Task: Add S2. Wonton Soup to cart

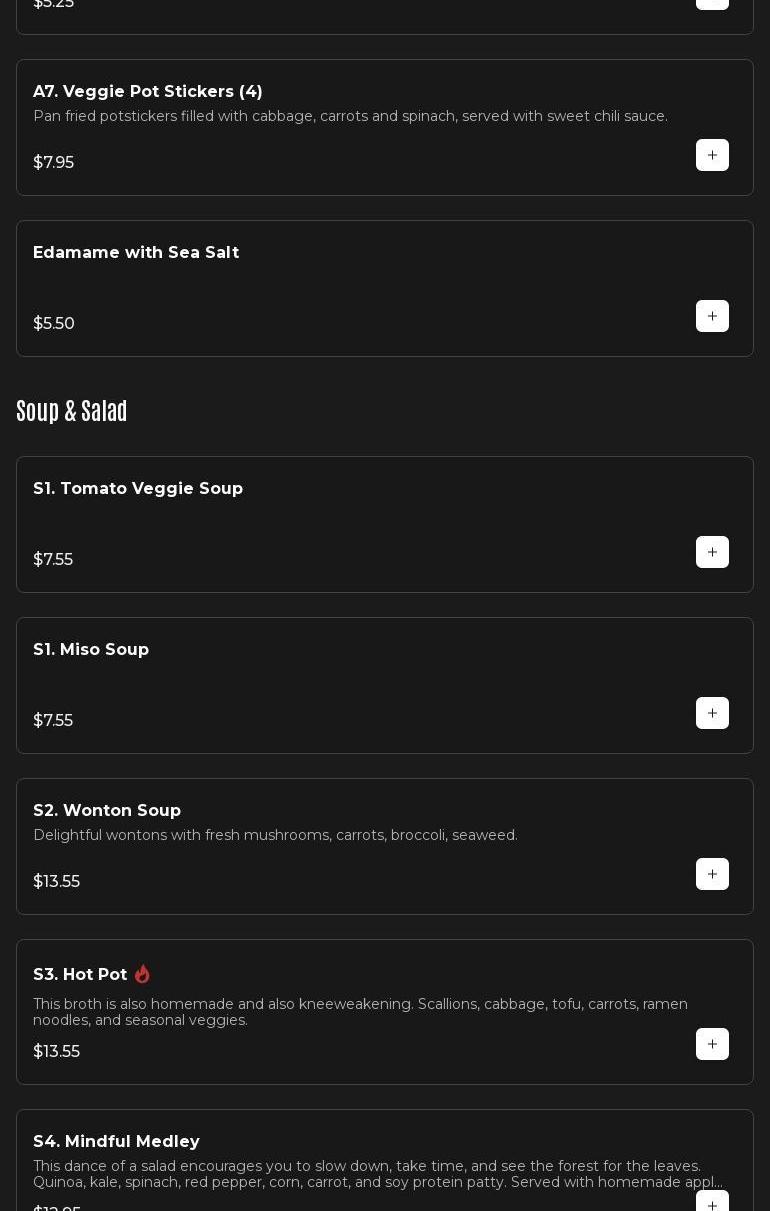Action: click(x=712, y=874)
